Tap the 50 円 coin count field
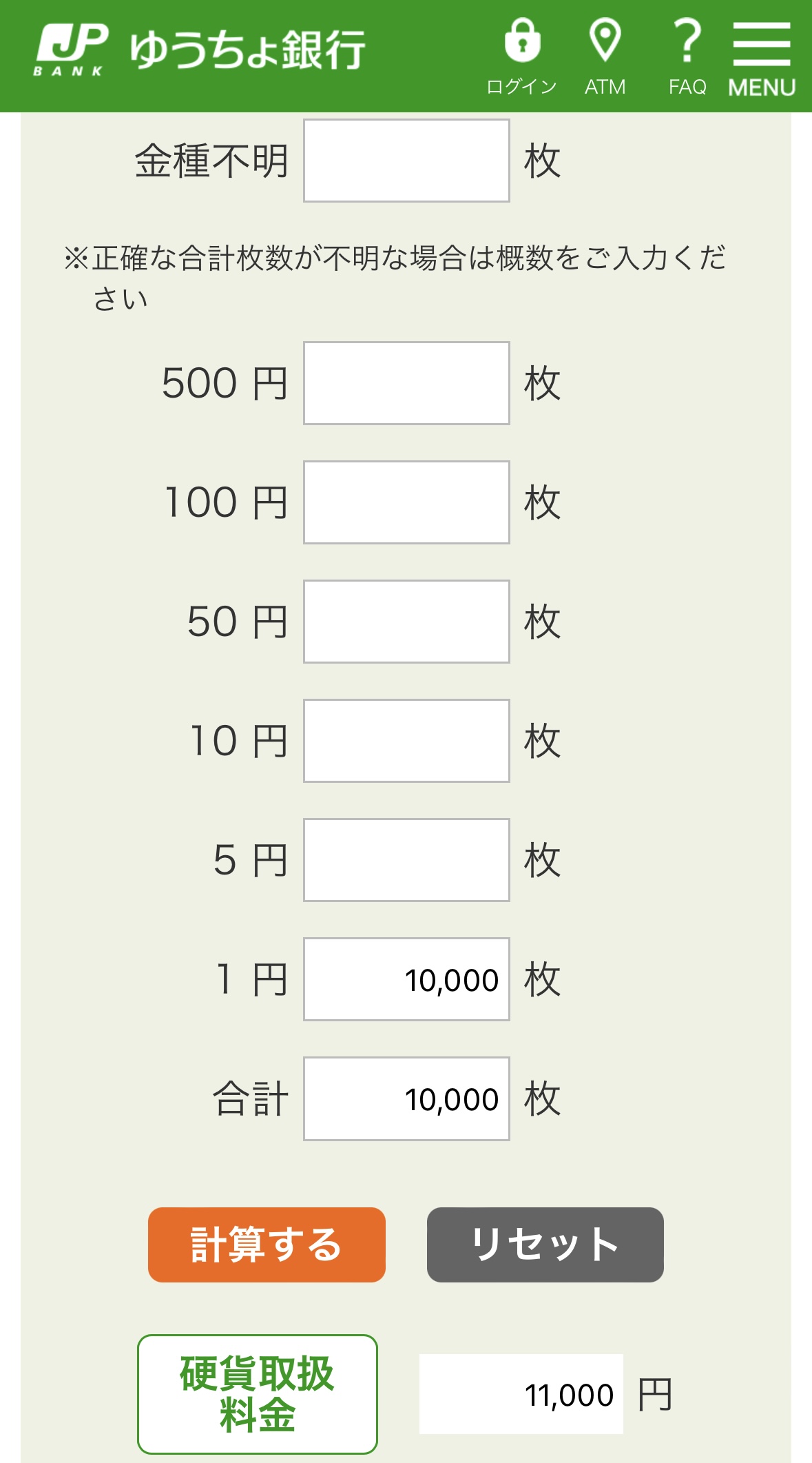 coord(406,622)
